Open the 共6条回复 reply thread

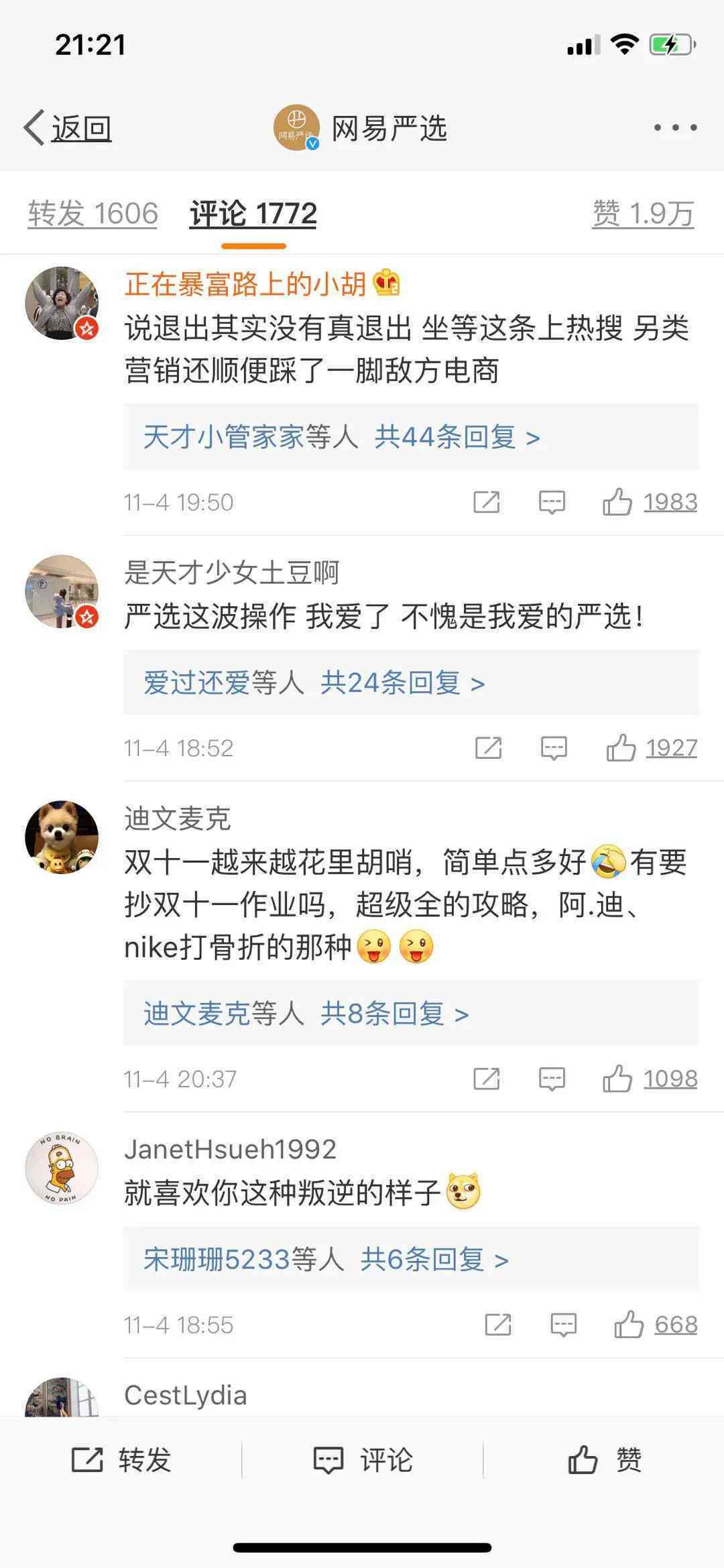point(434,1260)
